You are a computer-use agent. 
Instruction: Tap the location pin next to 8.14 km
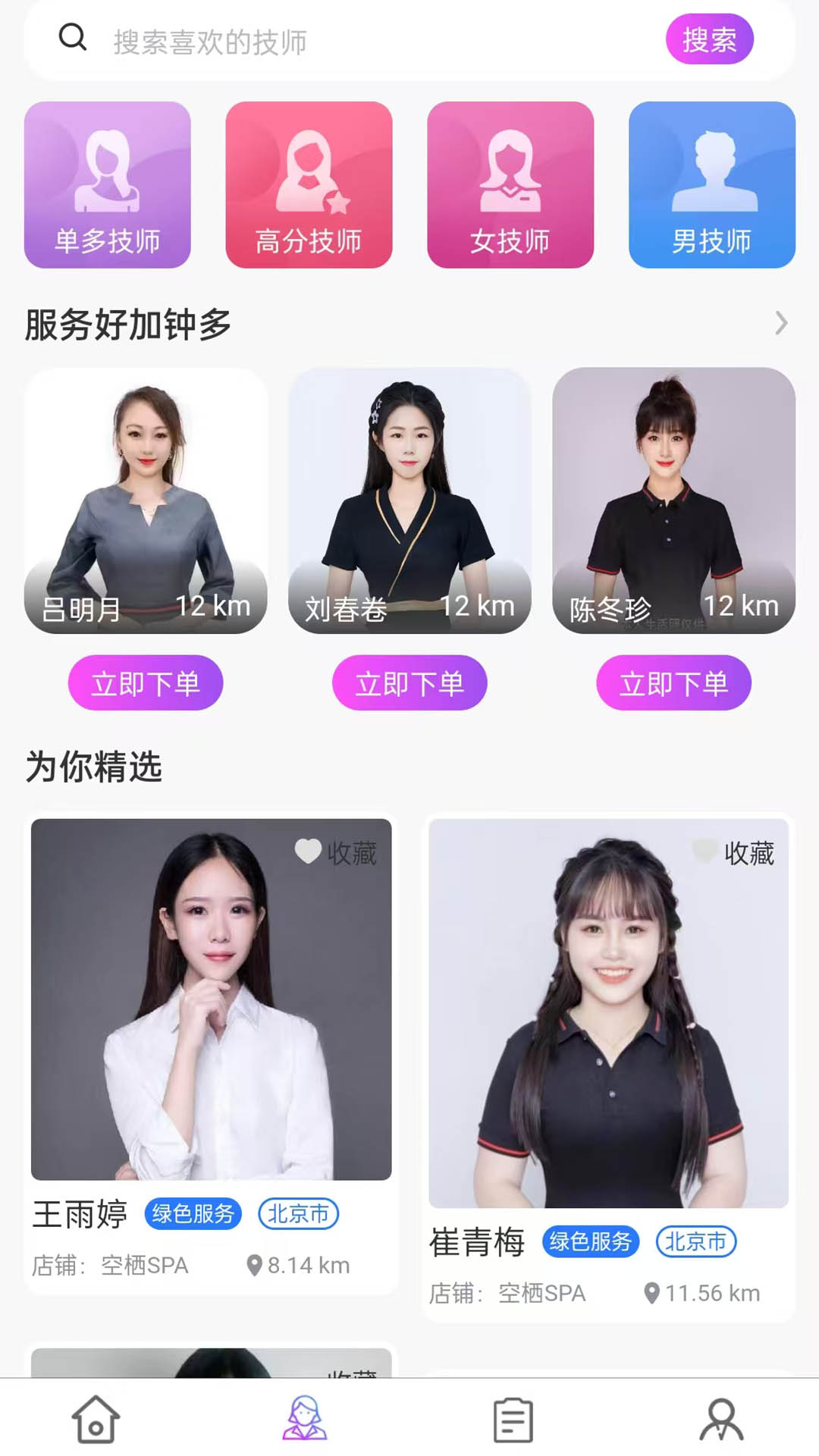click(x=254, y=1264)
